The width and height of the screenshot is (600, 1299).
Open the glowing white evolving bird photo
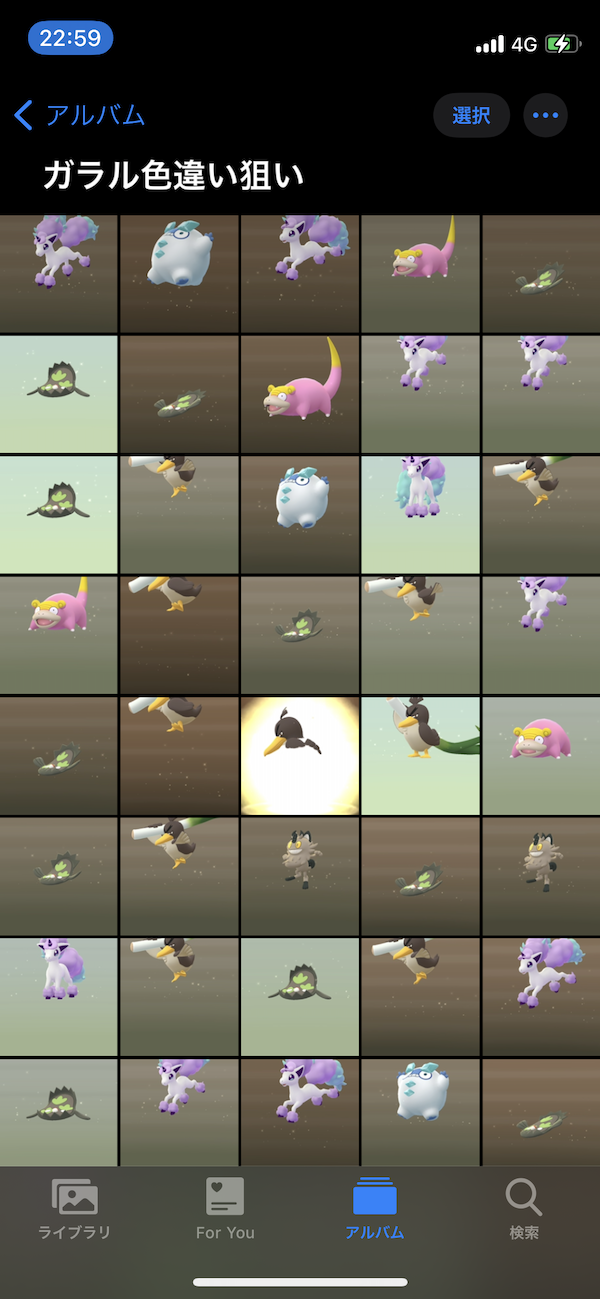[x=300, y=755]
